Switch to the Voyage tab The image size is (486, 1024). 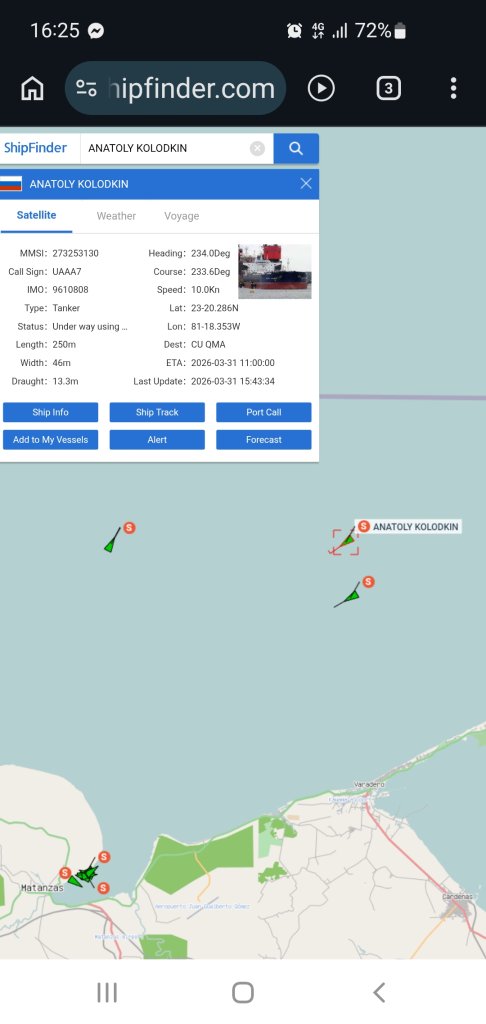(x=182, y=216)
